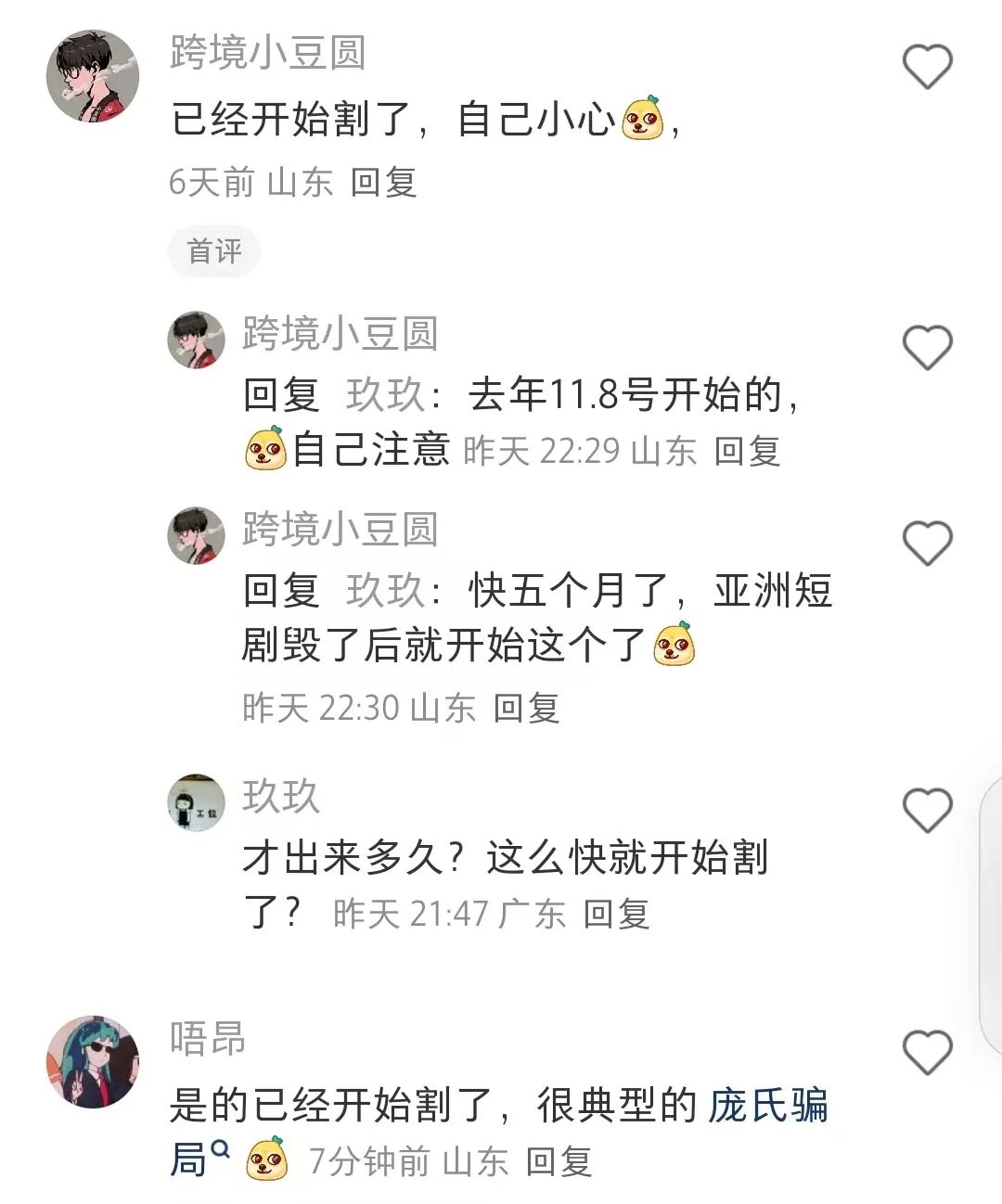Like 跨境小豆圆's top comment with the heart icon
This screenshot has width=1002, height=1204.
(926, 67)
